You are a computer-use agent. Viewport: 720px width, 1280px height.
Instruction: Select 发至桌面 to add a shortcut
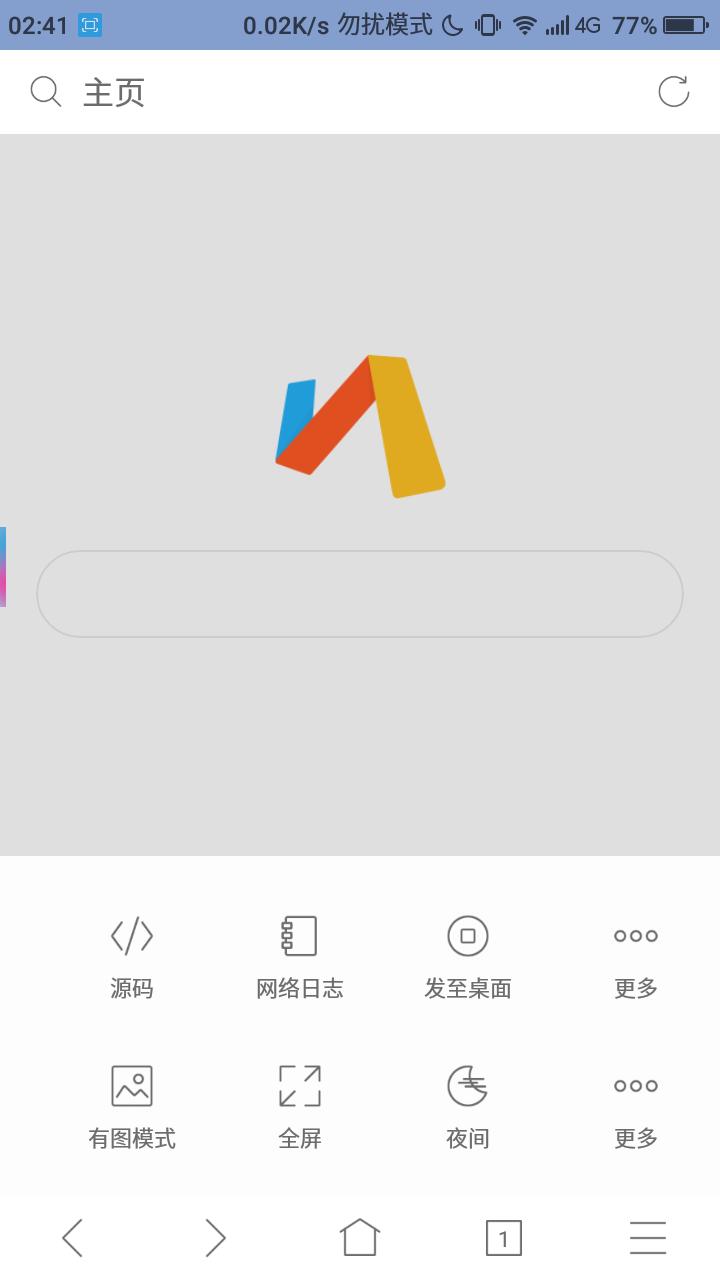click(x=468, y=957)
